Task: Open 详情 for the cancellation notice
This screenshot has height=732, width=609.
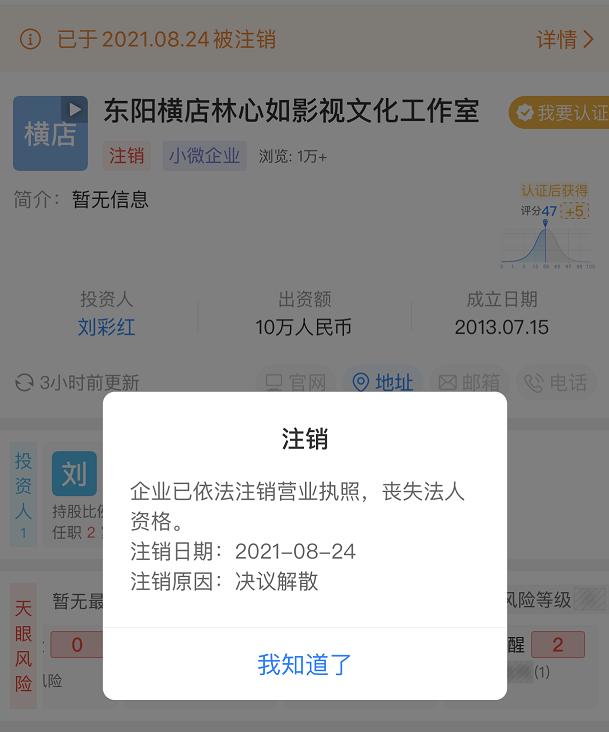Action: click(x=565, y=40)
